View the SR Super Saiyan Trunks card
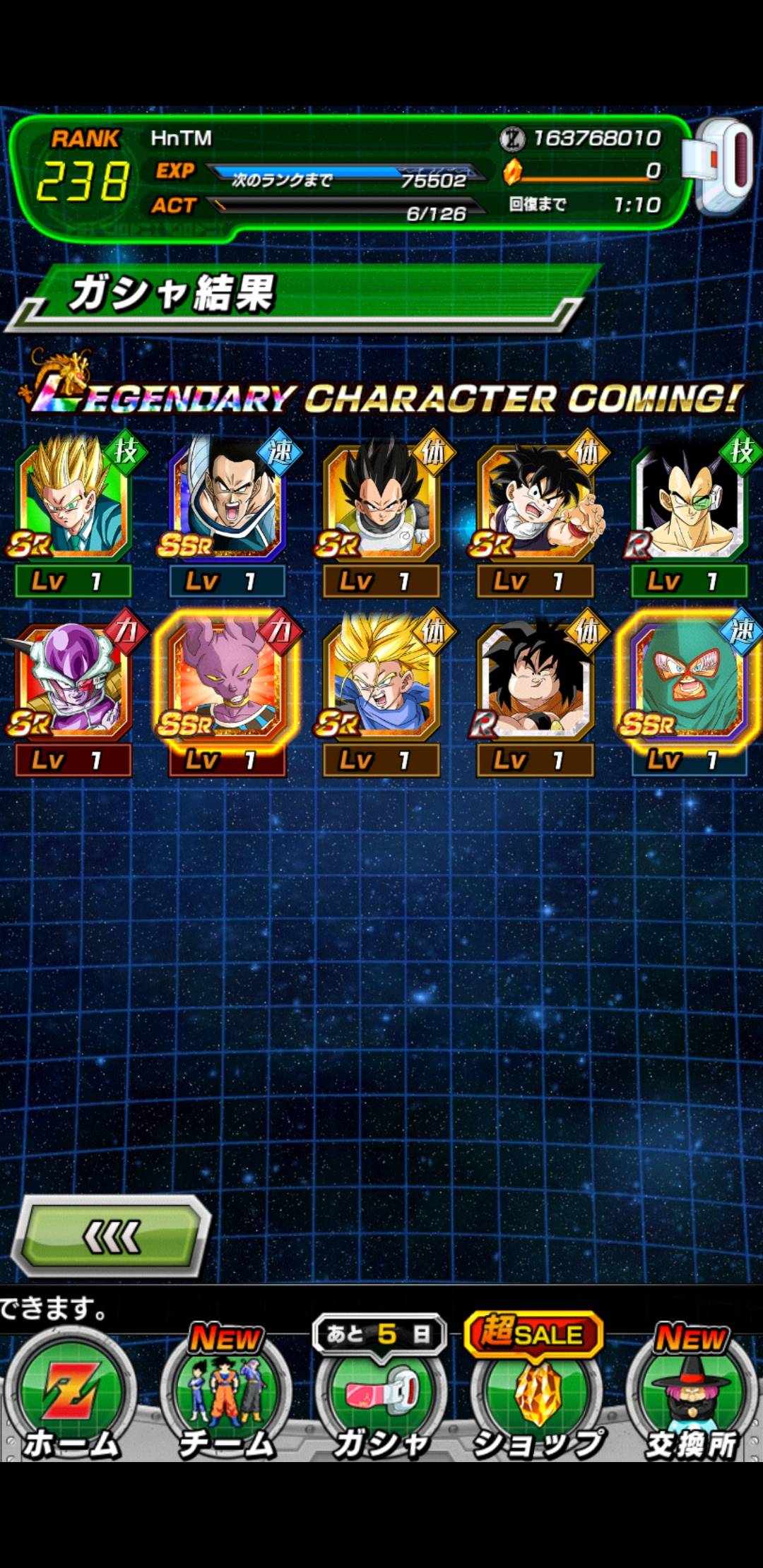 pos(381,678)
